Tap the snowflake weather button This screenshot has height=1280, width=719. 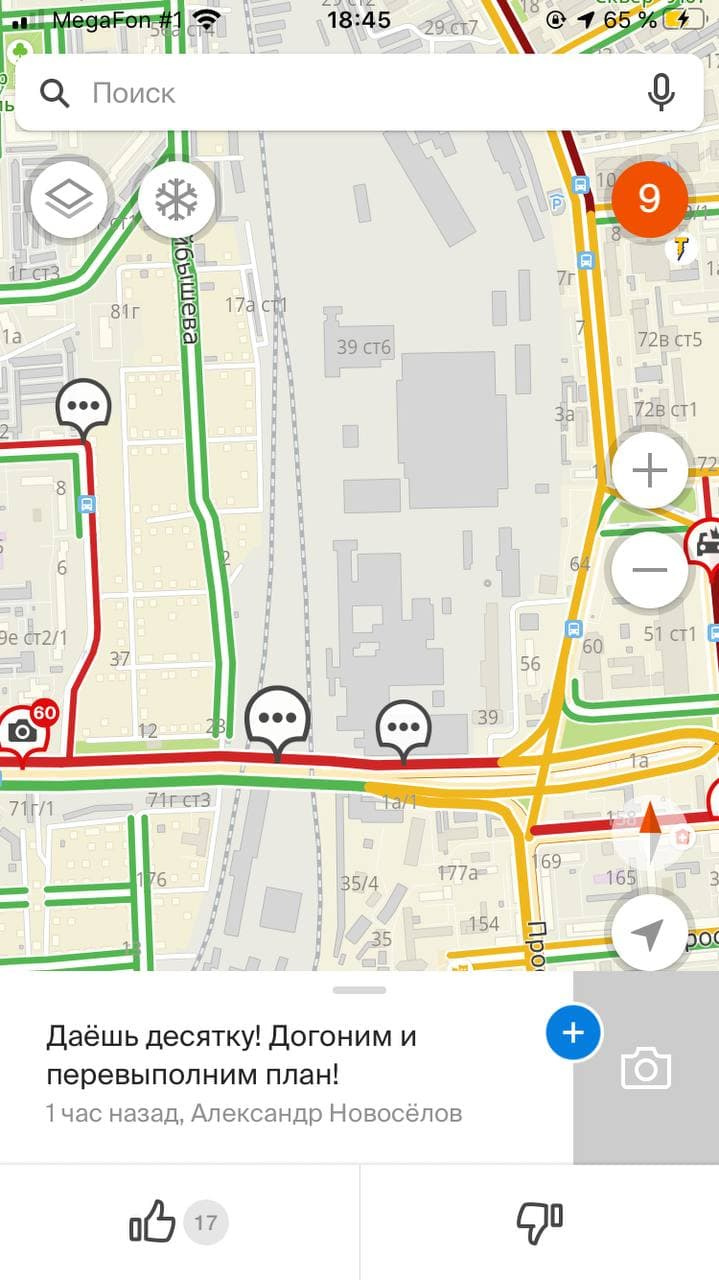coord(177,200)
